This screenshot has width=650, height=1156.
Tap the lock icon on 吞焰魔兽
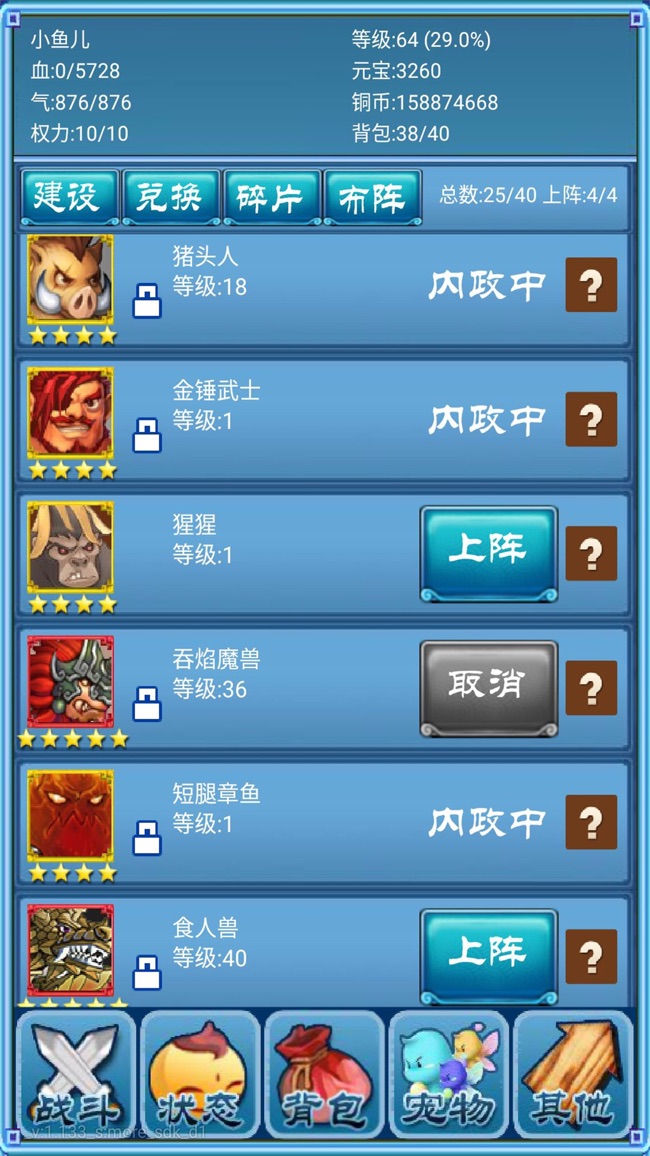coord(147,704)
